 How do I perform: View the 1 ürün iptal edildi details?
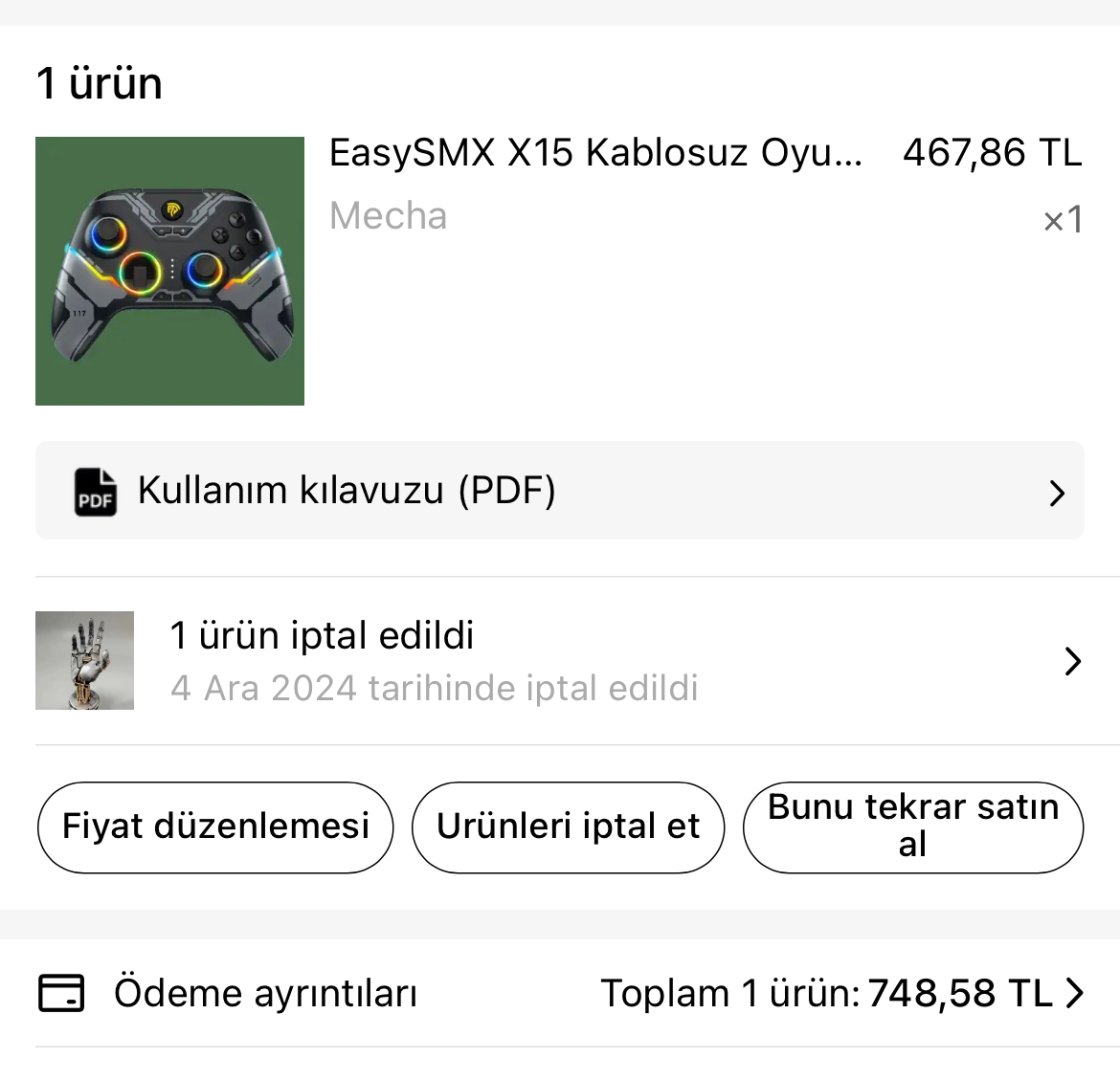559,661
